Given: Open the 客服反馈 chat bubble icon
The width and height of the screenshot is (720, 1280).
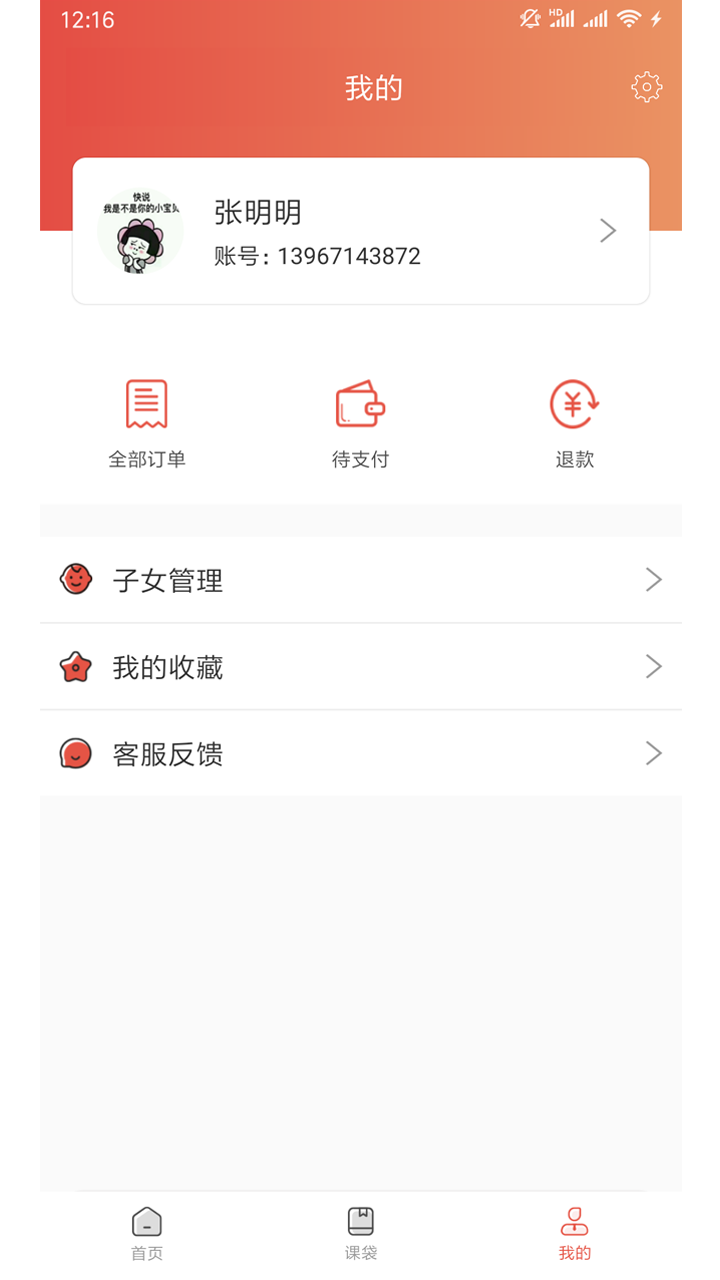Looking at the screenshot, I should click(x=77, y=753).
